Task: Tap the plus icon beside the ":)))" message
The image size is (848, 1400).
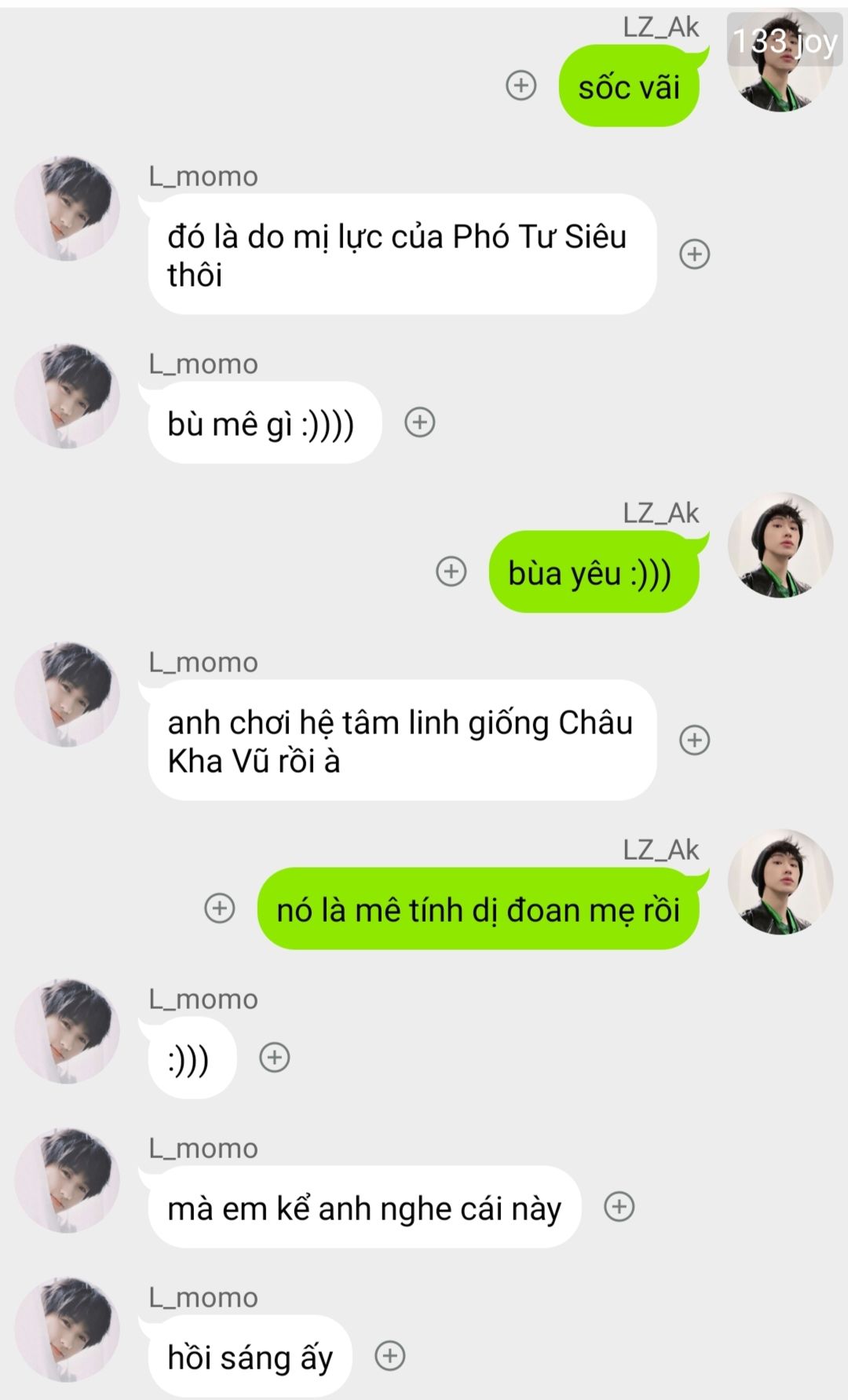Action: click(274, 1057)
